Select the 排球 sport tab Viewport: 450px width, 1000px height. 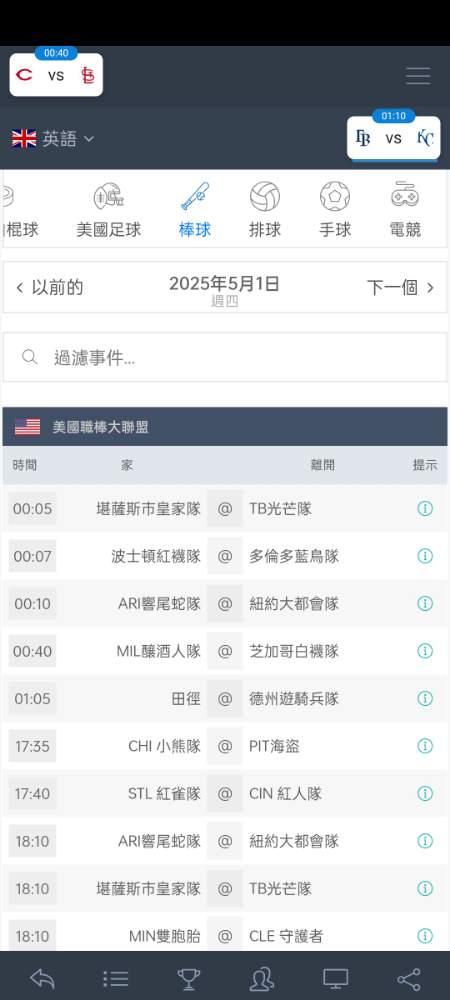coord(265,209)
